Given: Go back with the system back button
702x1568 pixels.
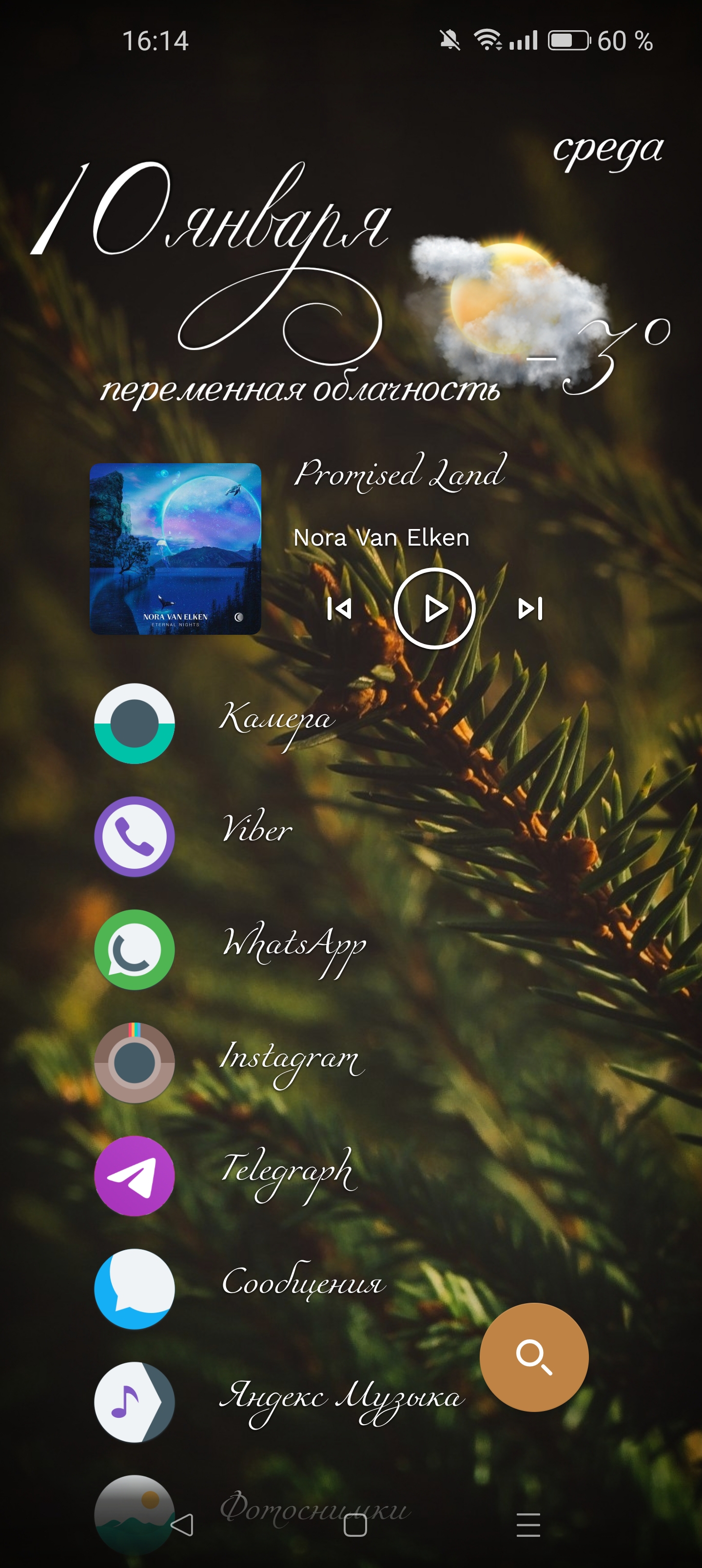Looking at the screenshot, I should [x=182, y=1525].
